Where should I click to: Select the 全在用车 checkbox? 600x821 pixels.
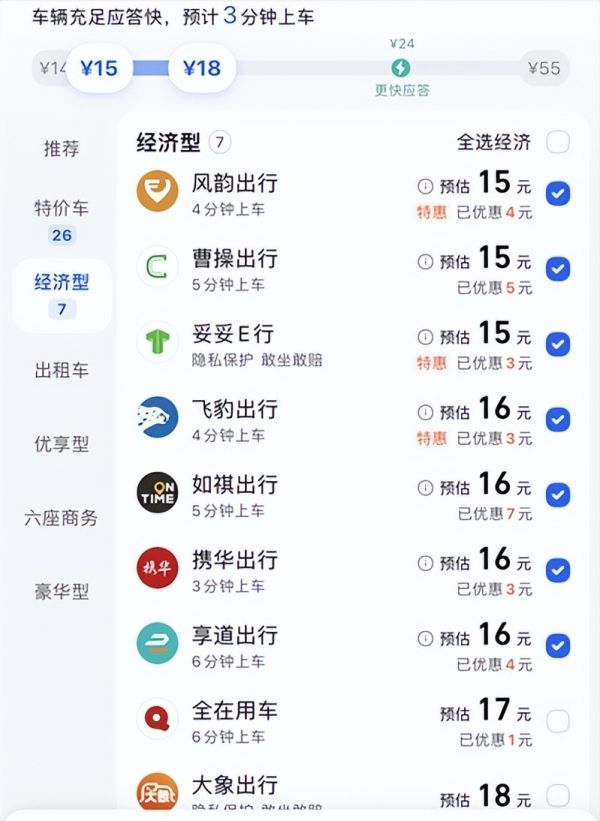pyautogui.click(x=557, y=720)
